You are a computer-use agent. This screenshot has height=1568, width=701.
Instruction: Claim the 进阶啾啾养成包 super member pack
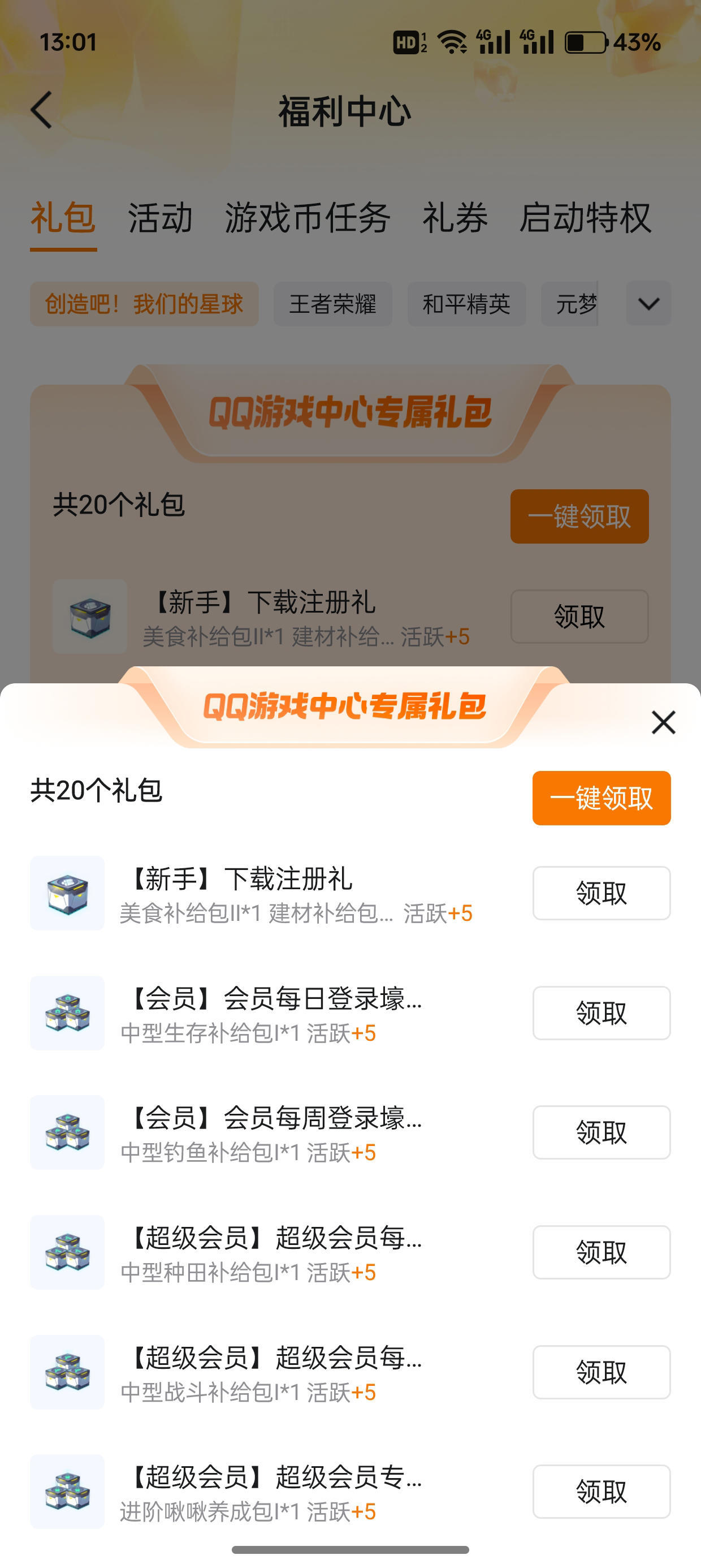(x=601, y=1491)
